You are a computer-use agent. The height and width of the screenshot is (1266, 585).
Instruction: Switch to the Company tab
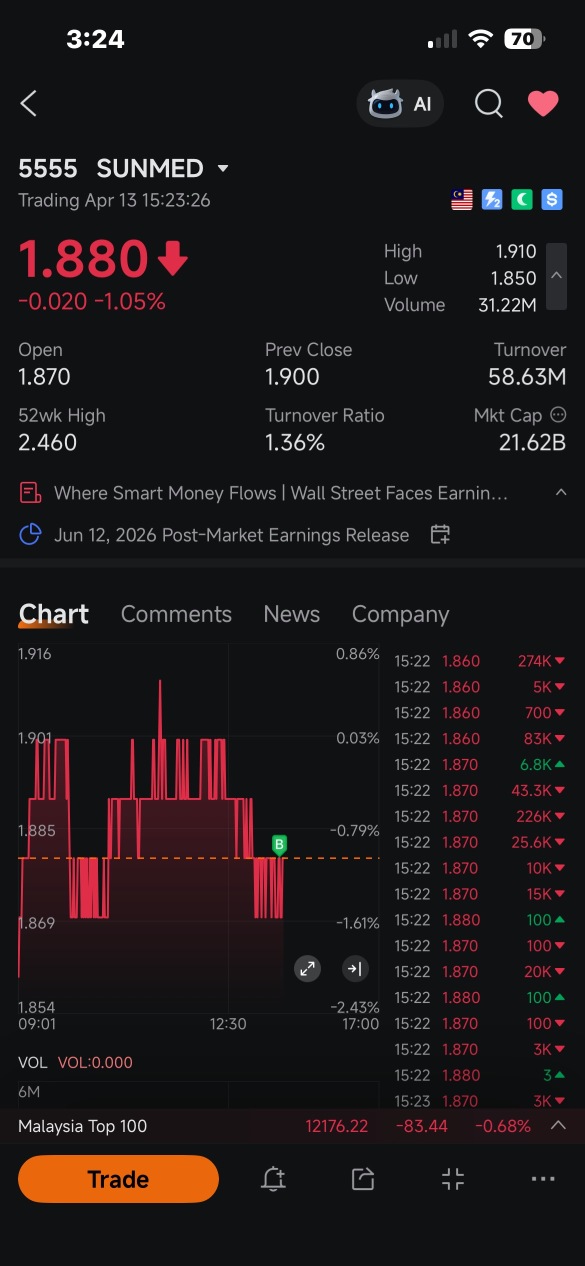pos(400,614)
